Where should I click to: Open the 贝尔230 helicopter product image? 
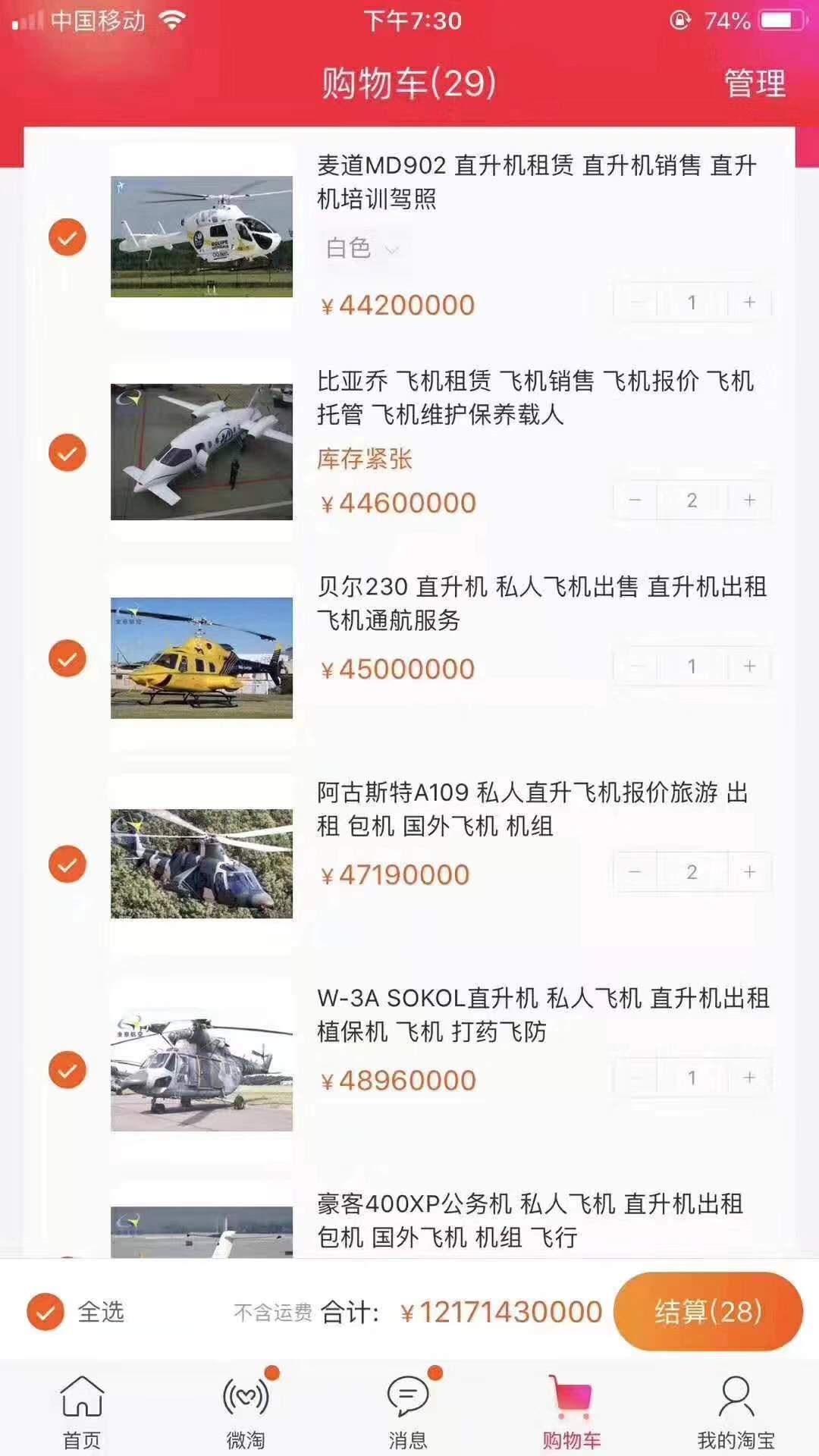202,657
